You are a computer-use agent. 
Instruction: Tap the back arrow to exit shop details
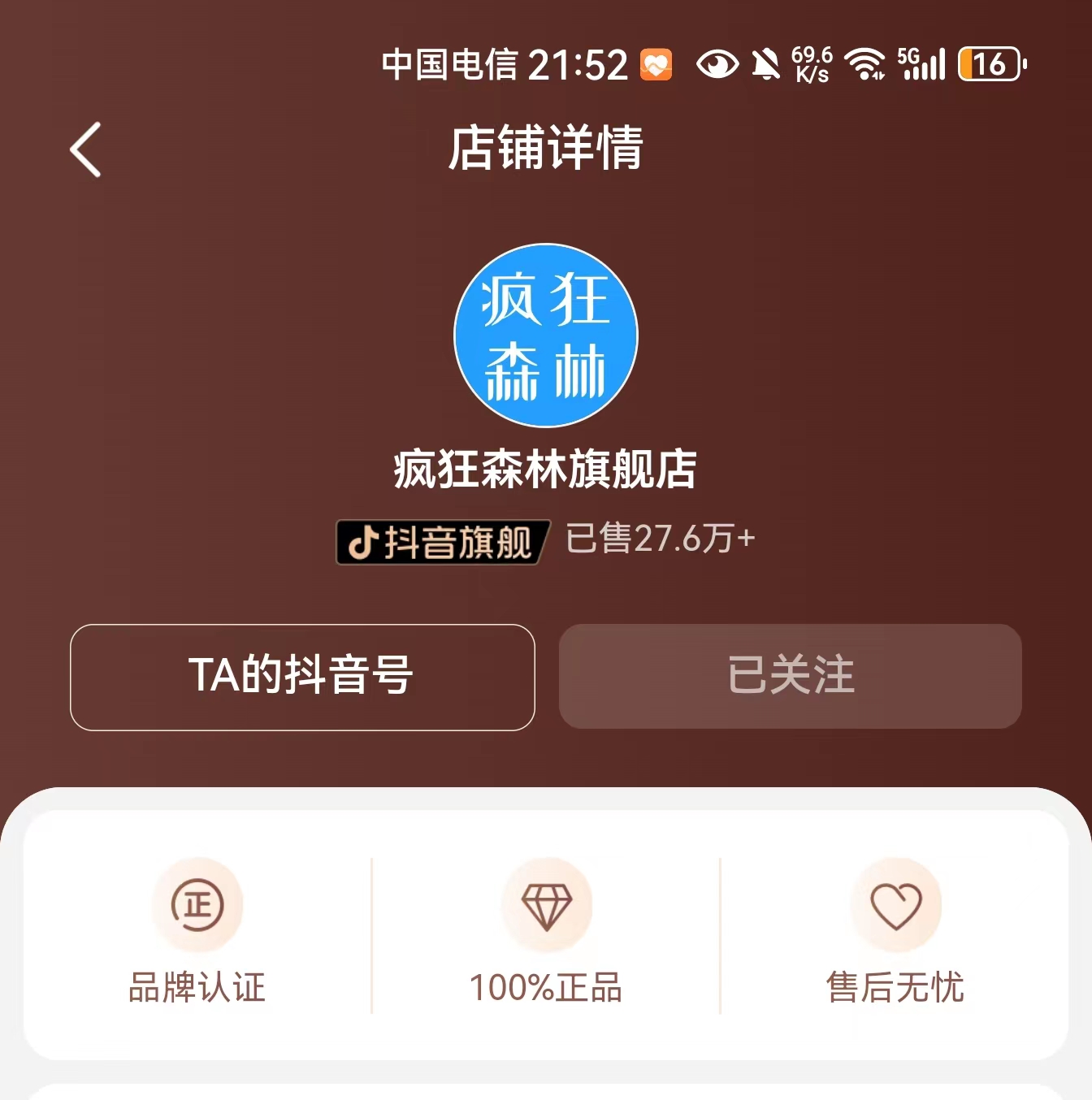86,149
